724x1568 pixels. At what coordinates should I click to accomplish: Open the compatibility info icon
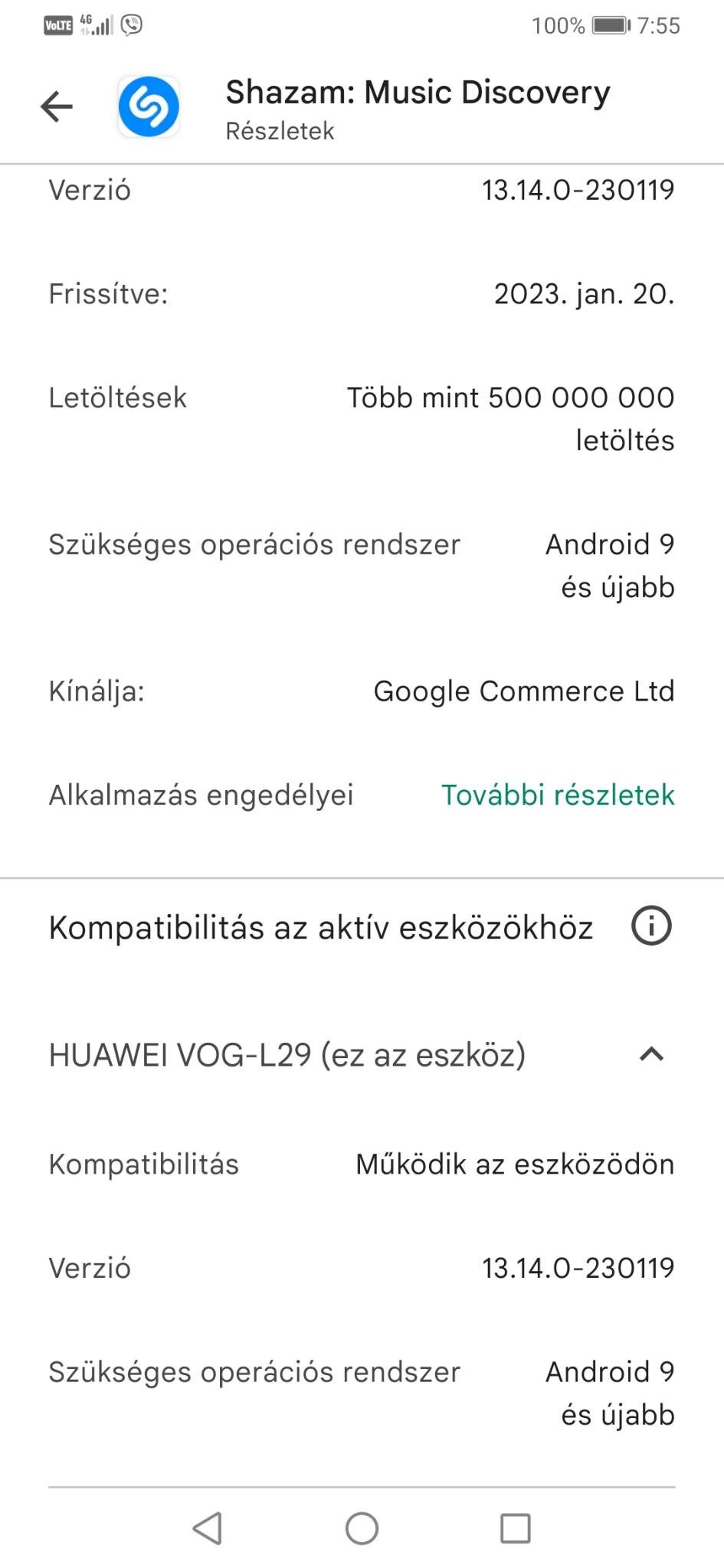651,926
